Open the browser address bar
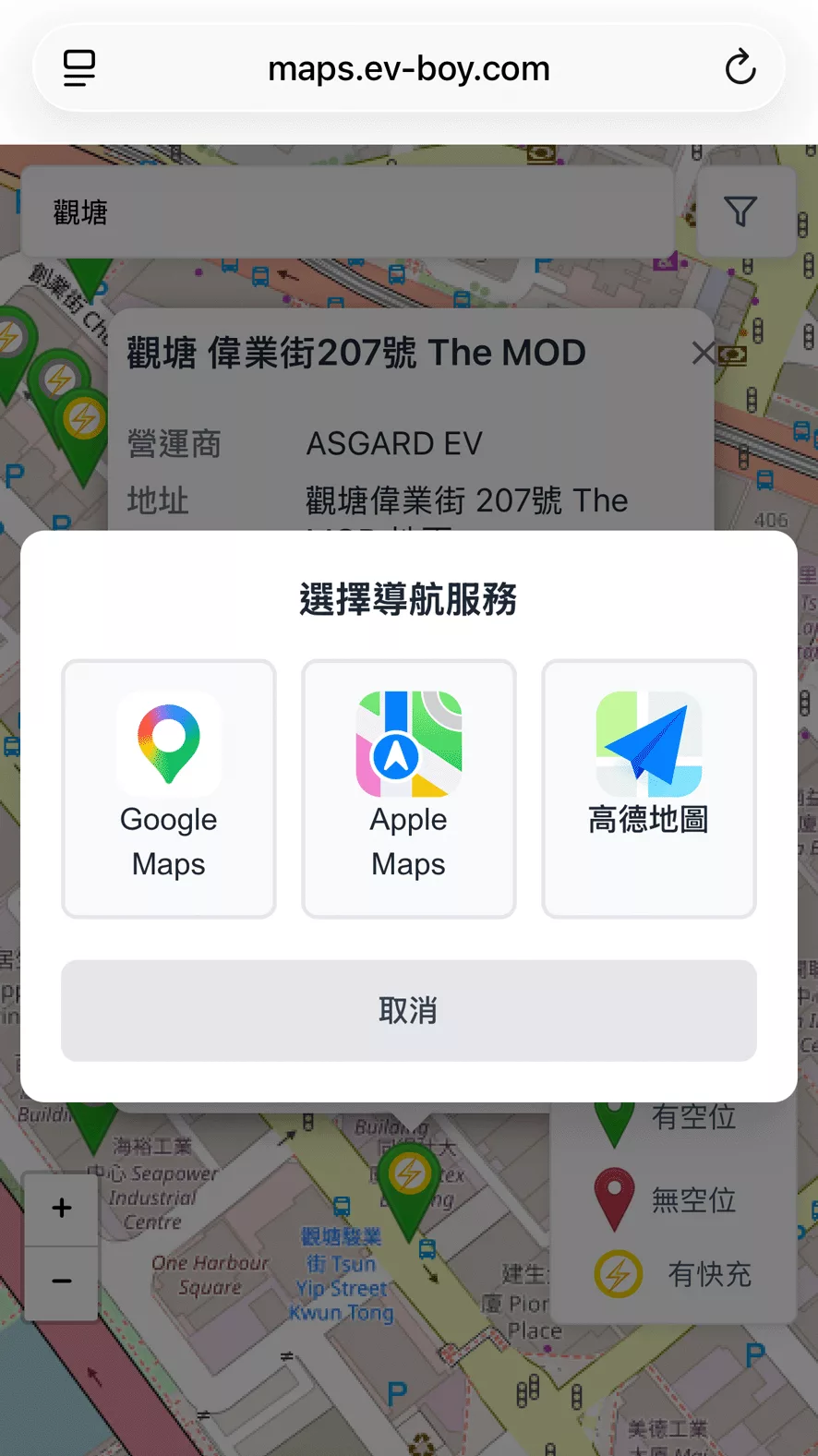The width and height of the screenshot is (818, 1456). 408,68
